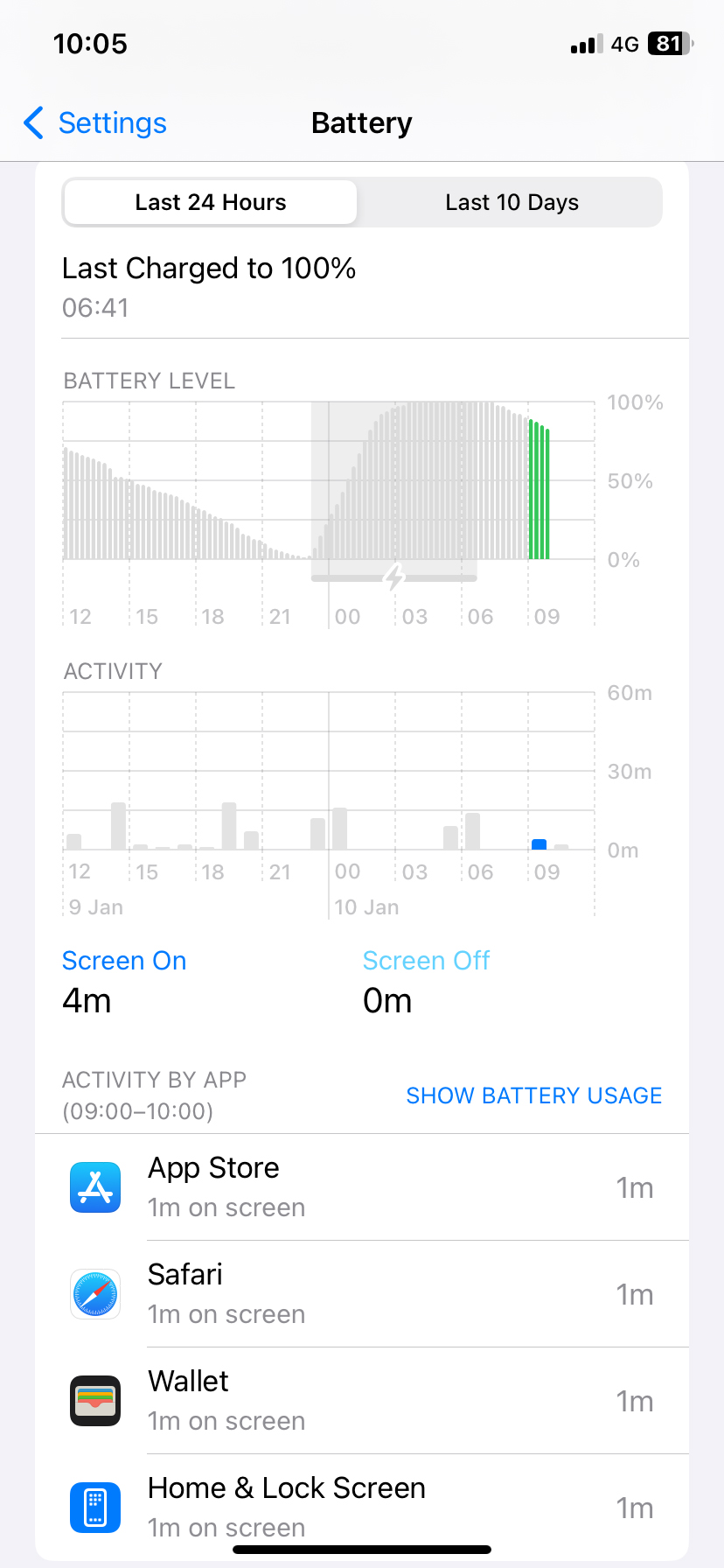Tap Show Battery Usage link
724x1568 pixels.
click(x=533, y=1095)
